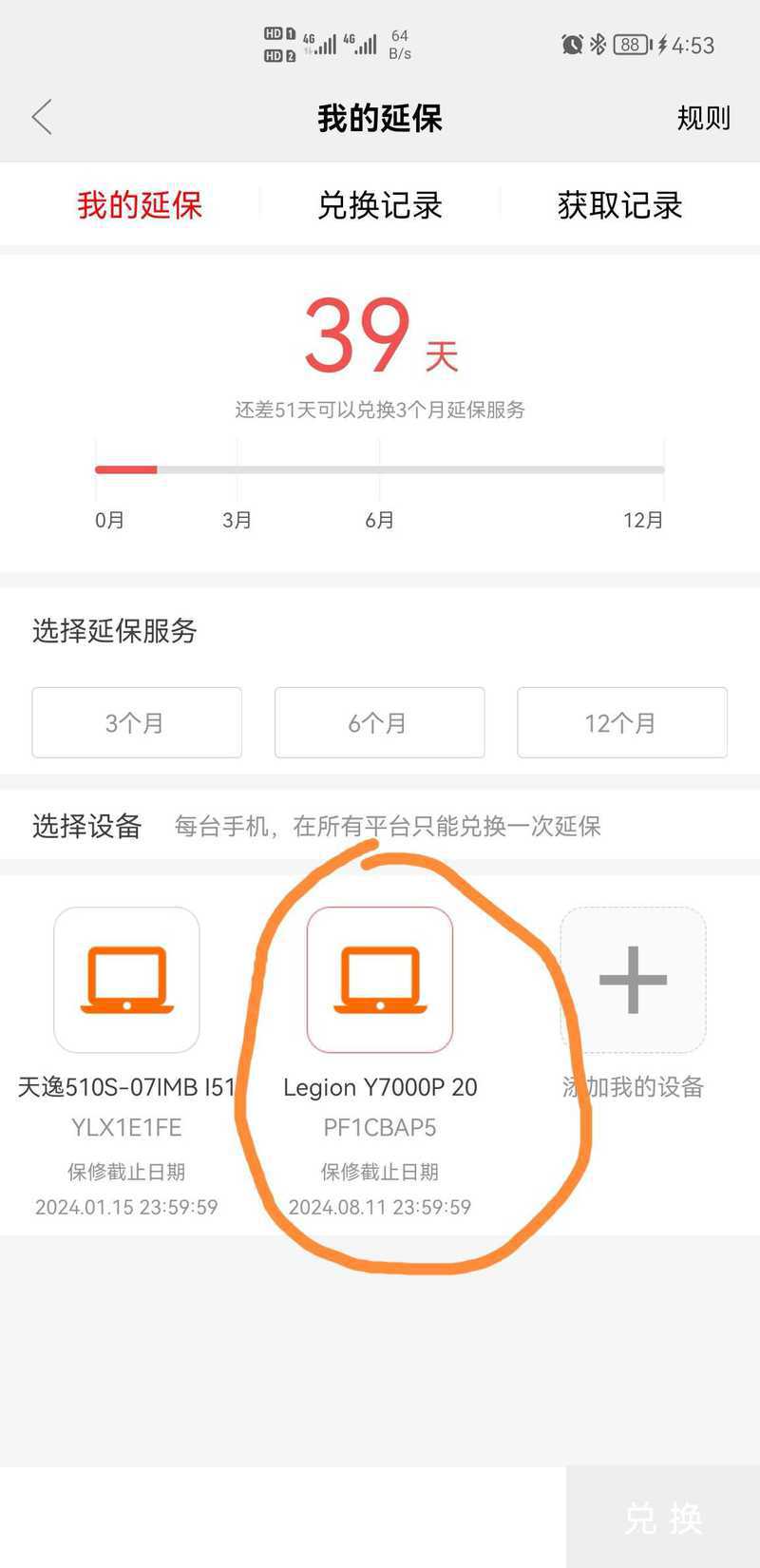Choose the 12个月 warranty option
Screen dimensions: 760x1568
621,723
